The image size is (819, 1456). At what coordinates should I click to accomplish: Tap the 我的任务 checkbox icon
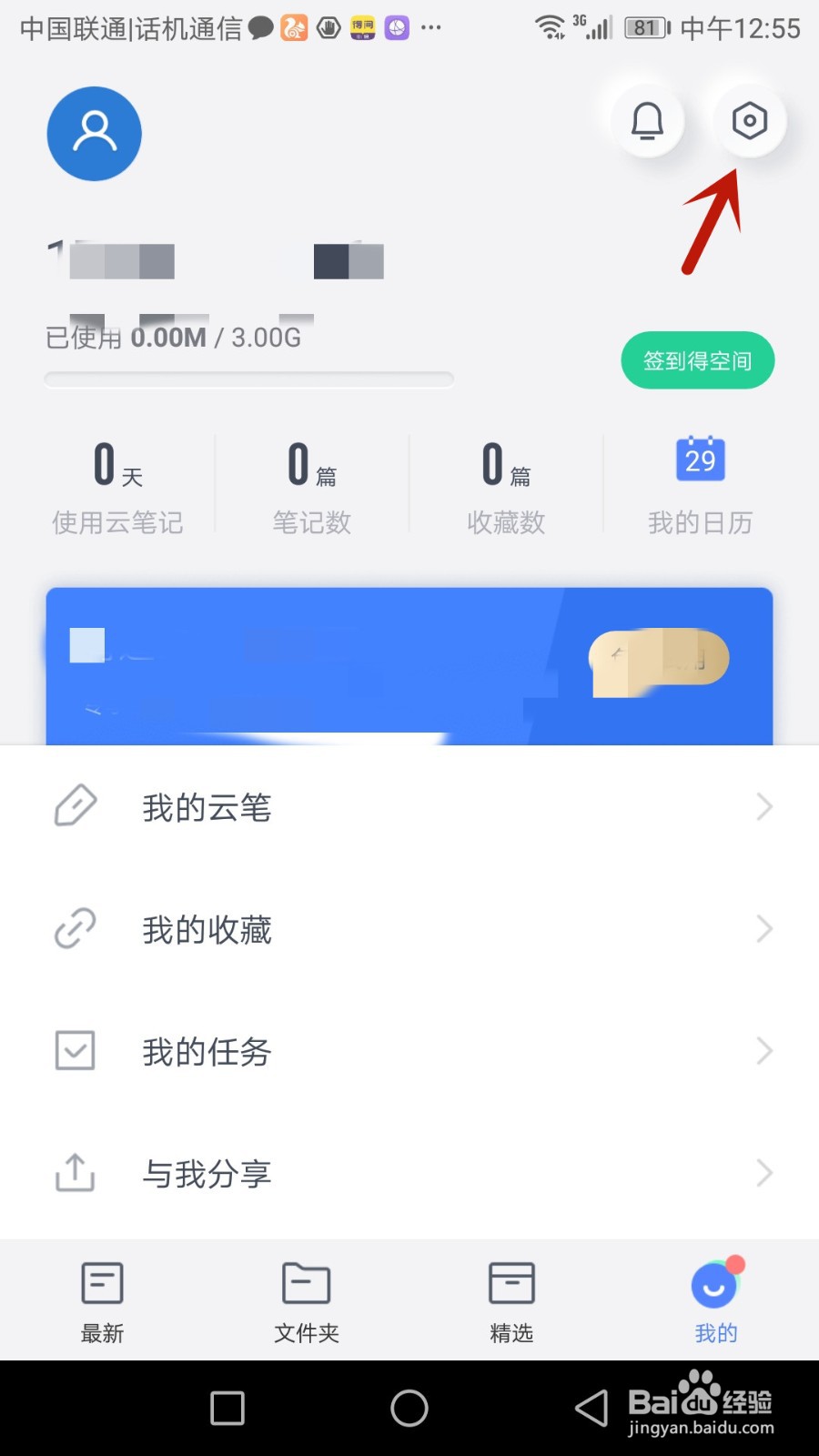[x=75, y=1051]
